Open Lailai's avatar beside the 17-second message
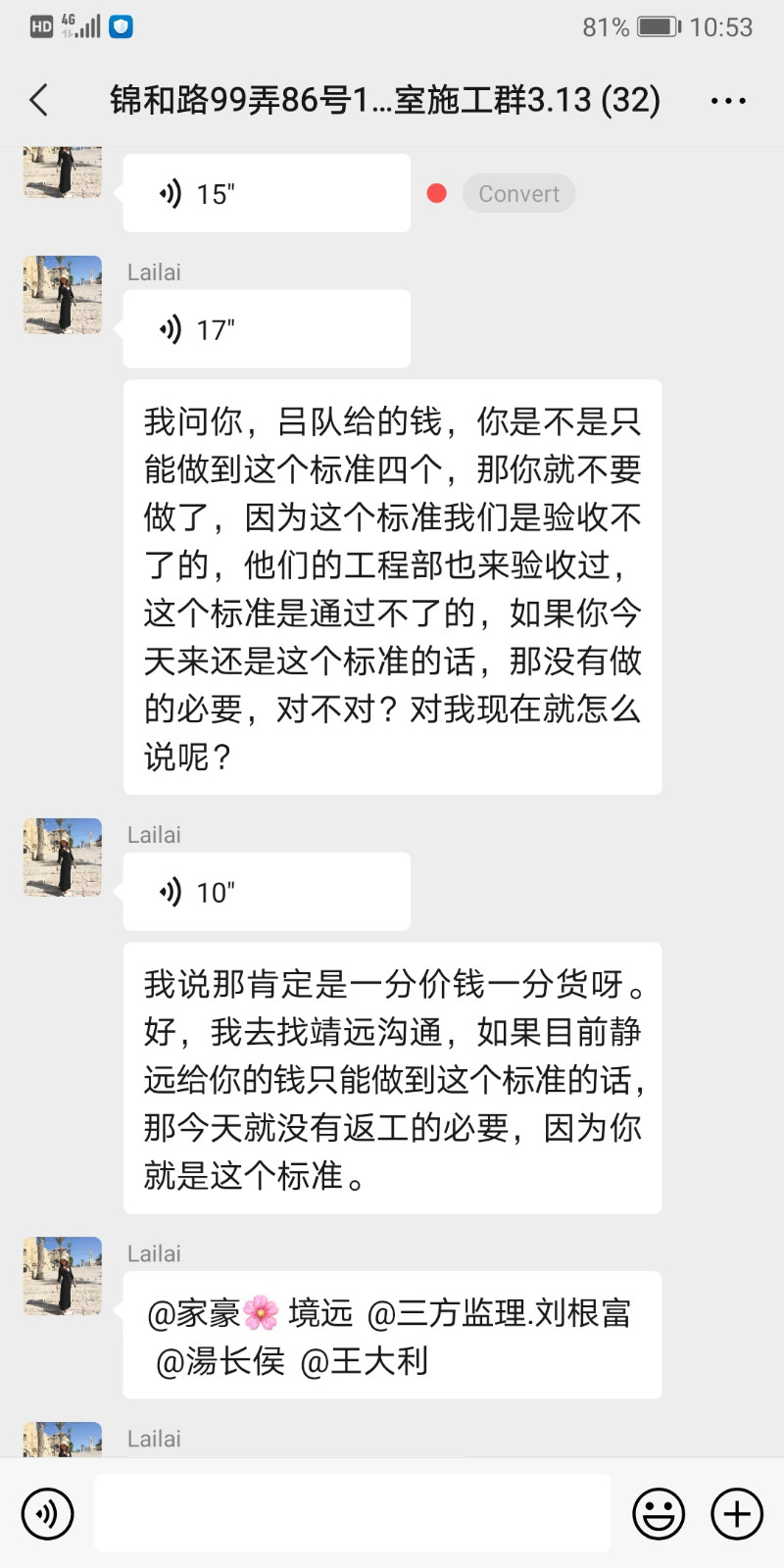The image size is (784, 1568). click(63, 295)
